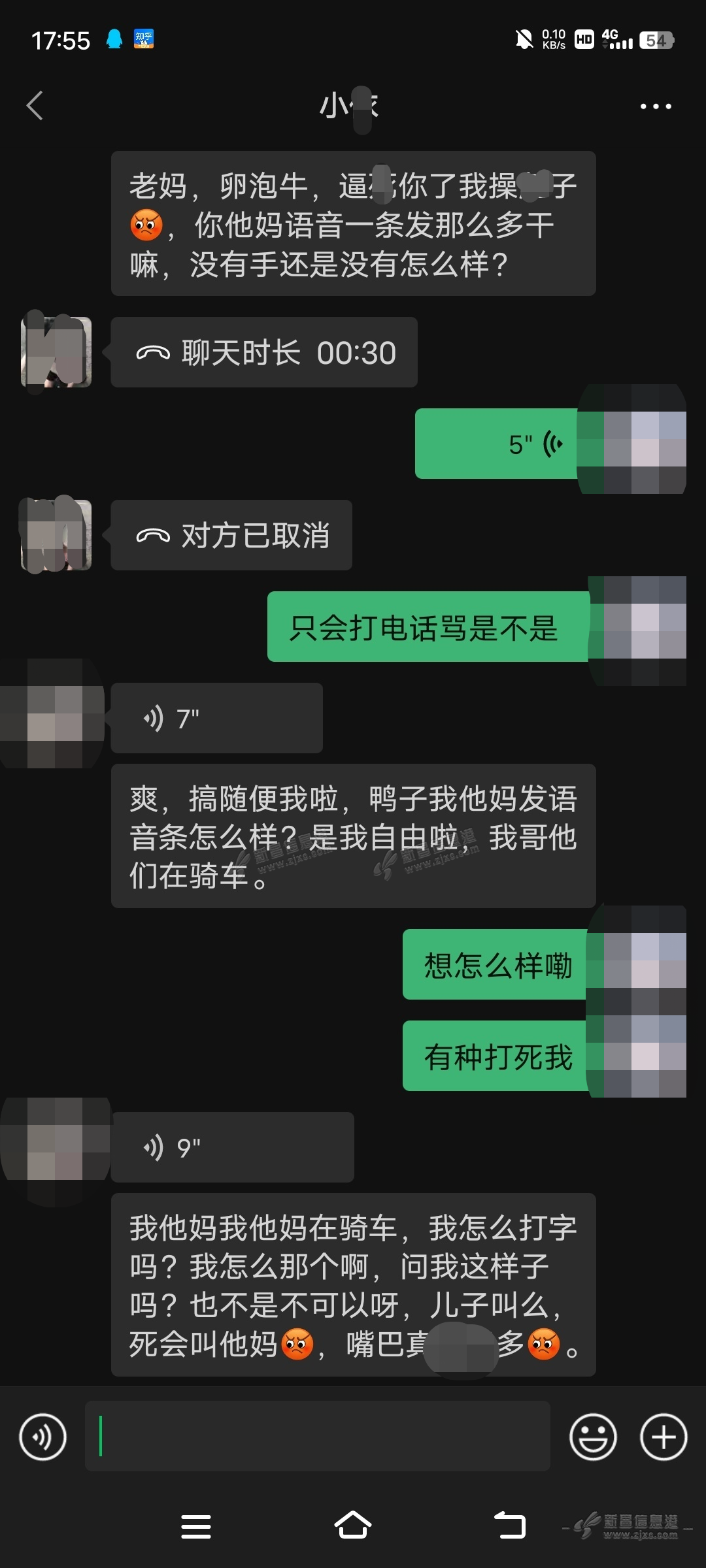Image resolution: width=706 pixels, height=1568 pixels.
Task: Tap the 聊天时长 00:30 call record
Action: (264, 353)
